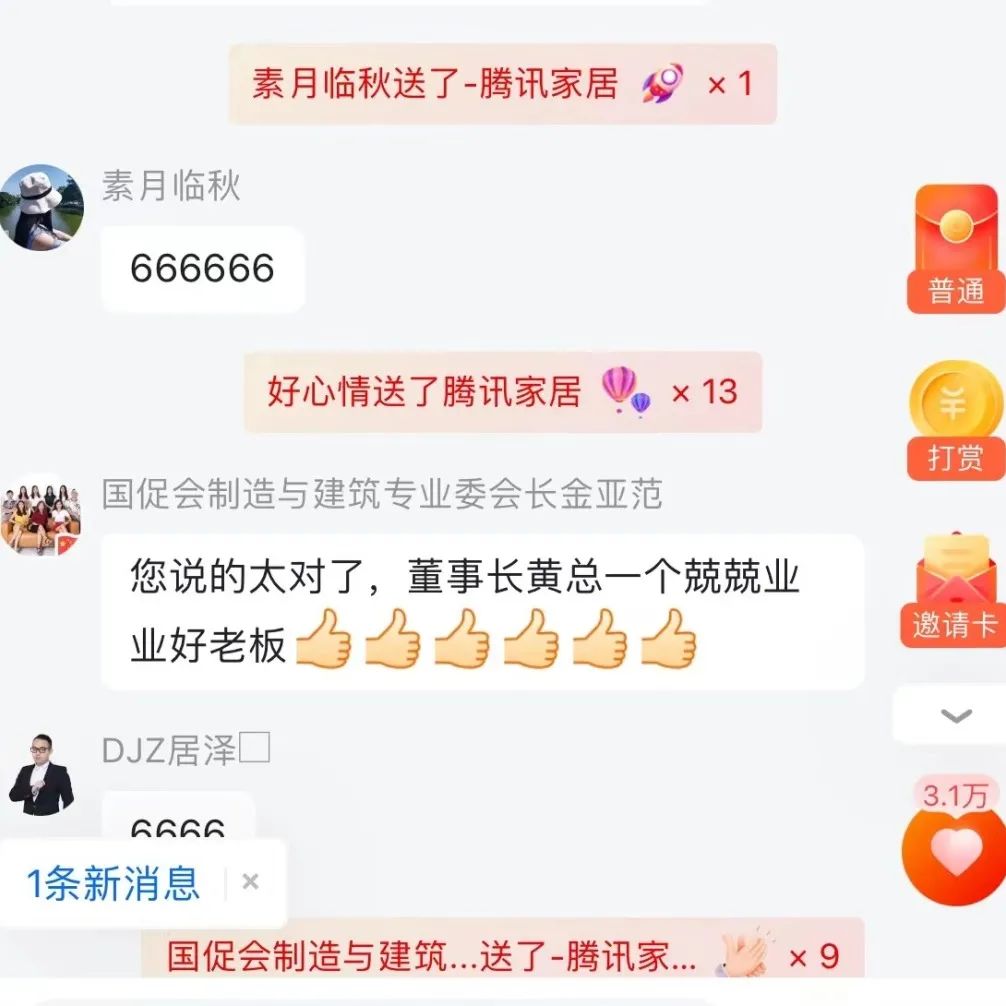Like the livestream with the heart
1006x1006 pixels.
[955, 851]
